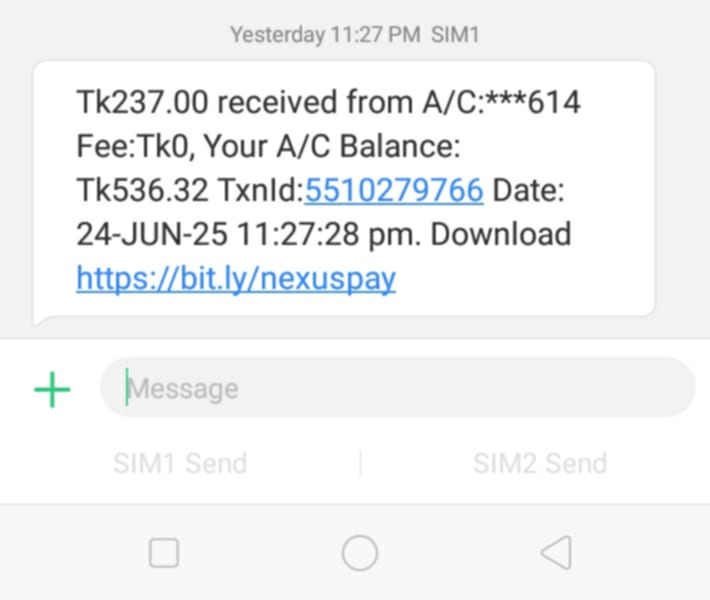
Task: Tap transaction ID 5510279766 link
Action: (x=394, y=190)
